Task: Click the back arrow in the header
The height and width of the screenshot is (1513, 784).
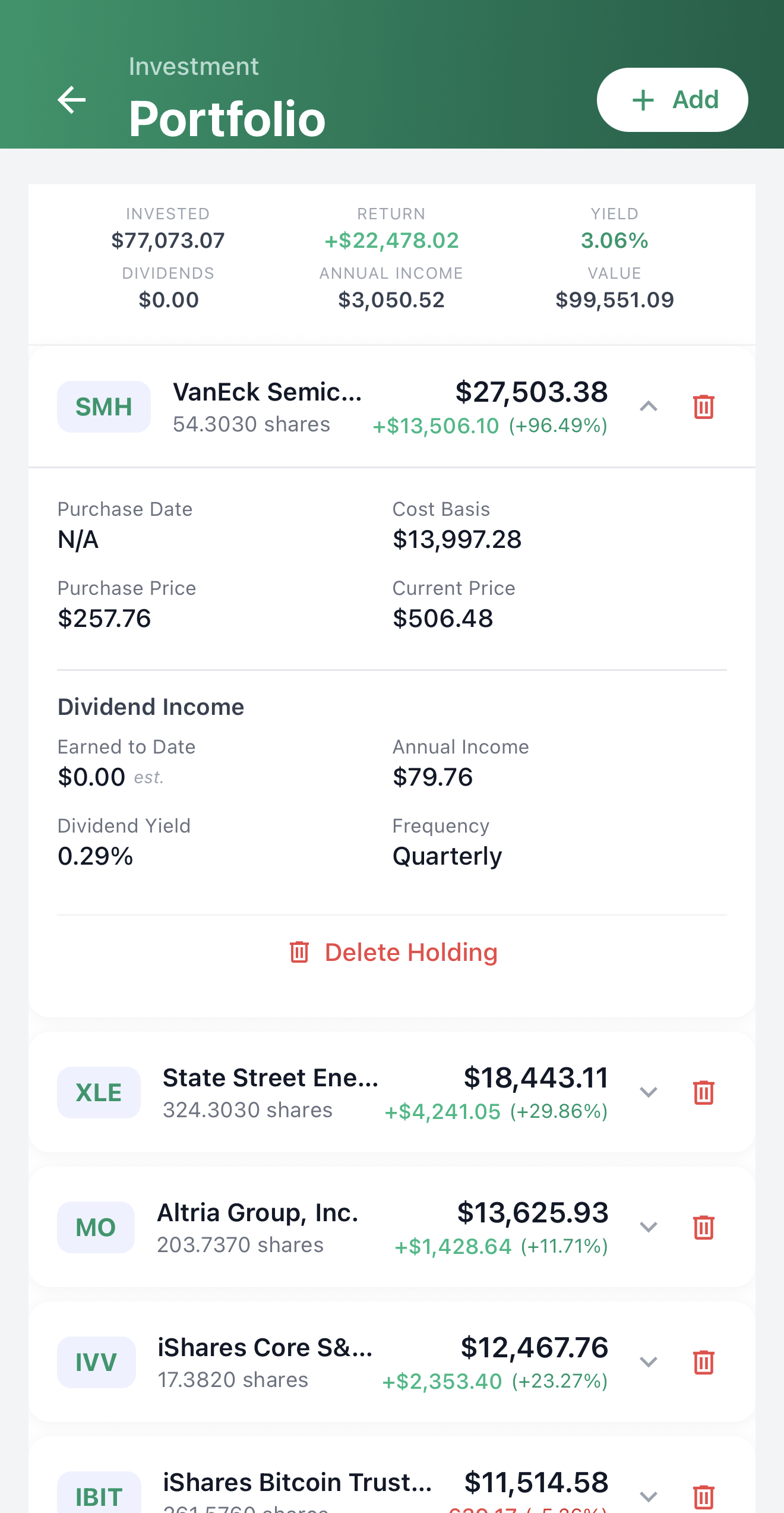Action: (x=72, y=100)
